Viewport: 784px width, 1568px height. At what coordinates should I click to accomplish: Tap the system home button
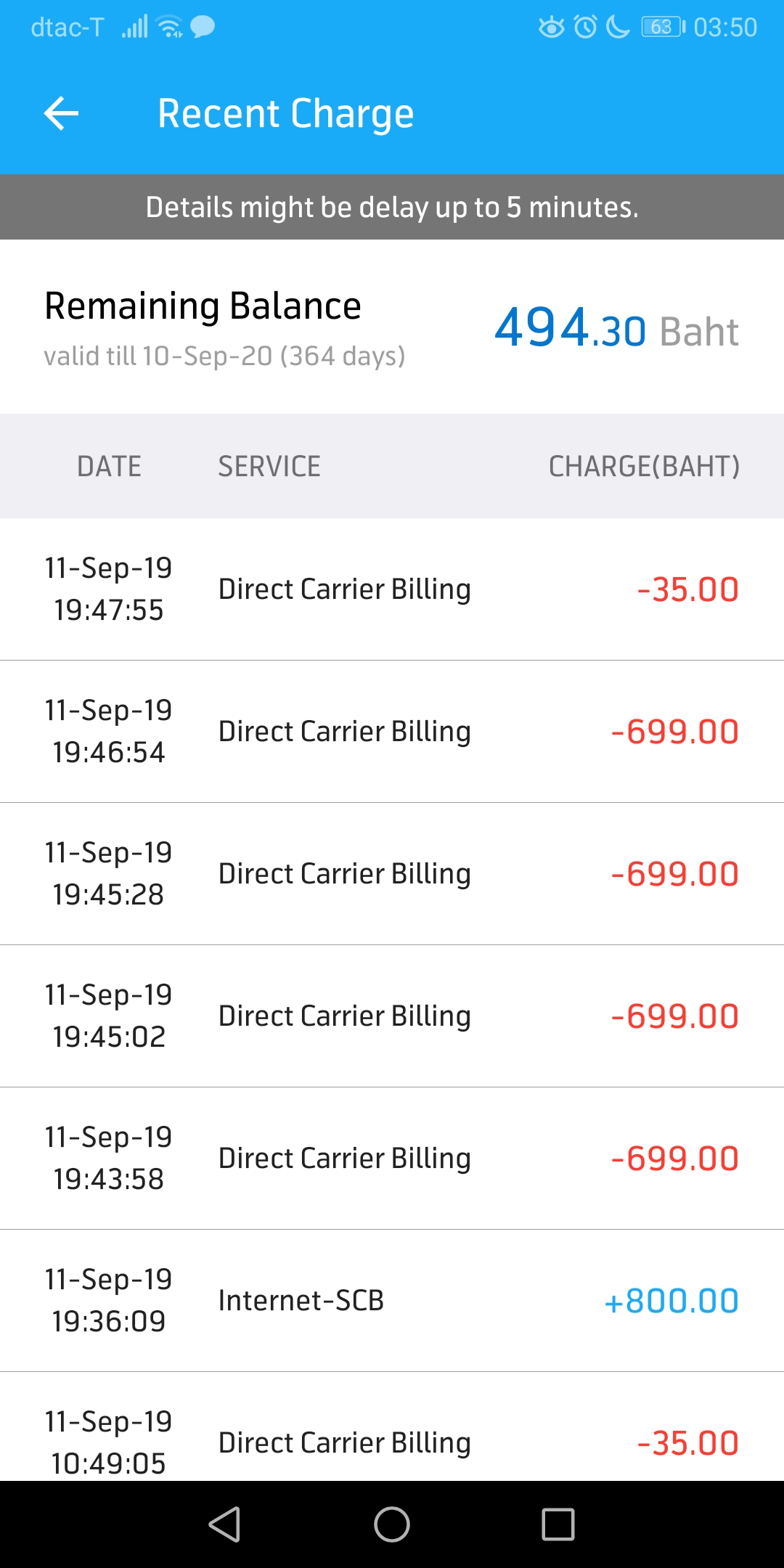[x=392, y=1524]
